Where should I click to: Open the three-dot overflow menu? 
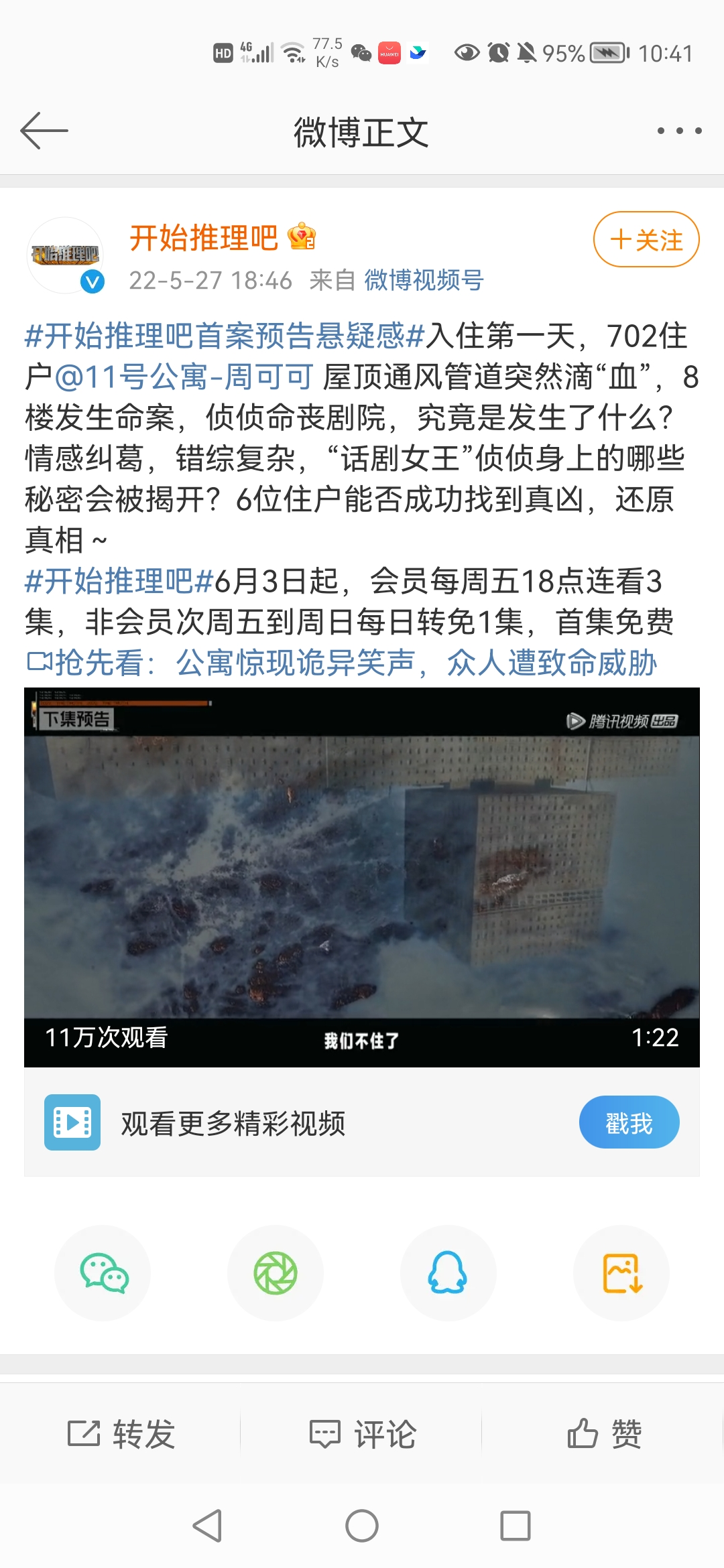pyautogui.click(x=679, y=131)
